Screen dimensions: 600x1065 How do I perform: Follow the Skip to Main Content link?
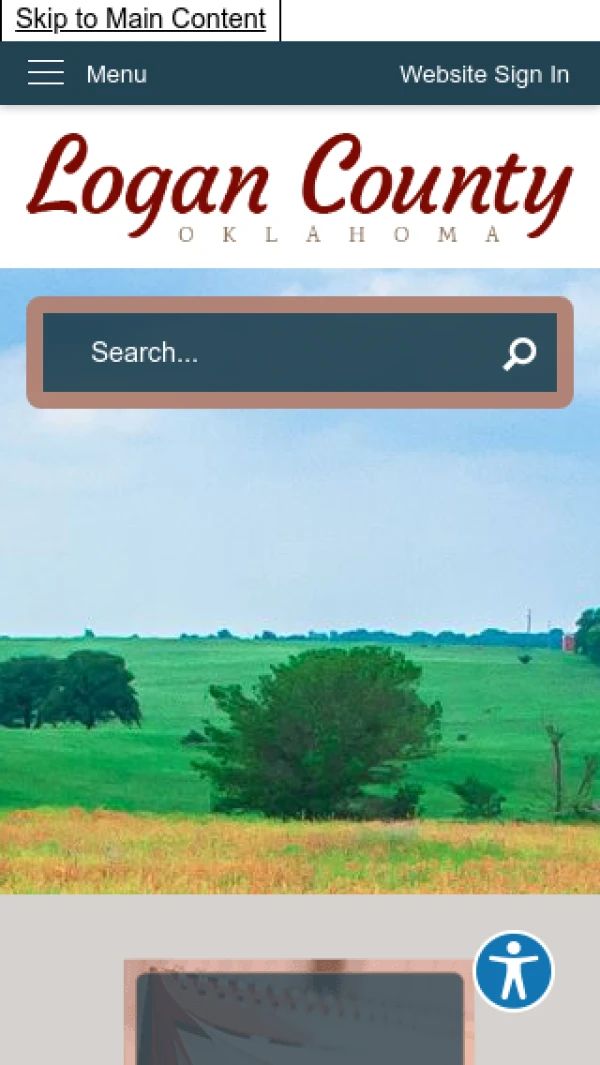141,19
